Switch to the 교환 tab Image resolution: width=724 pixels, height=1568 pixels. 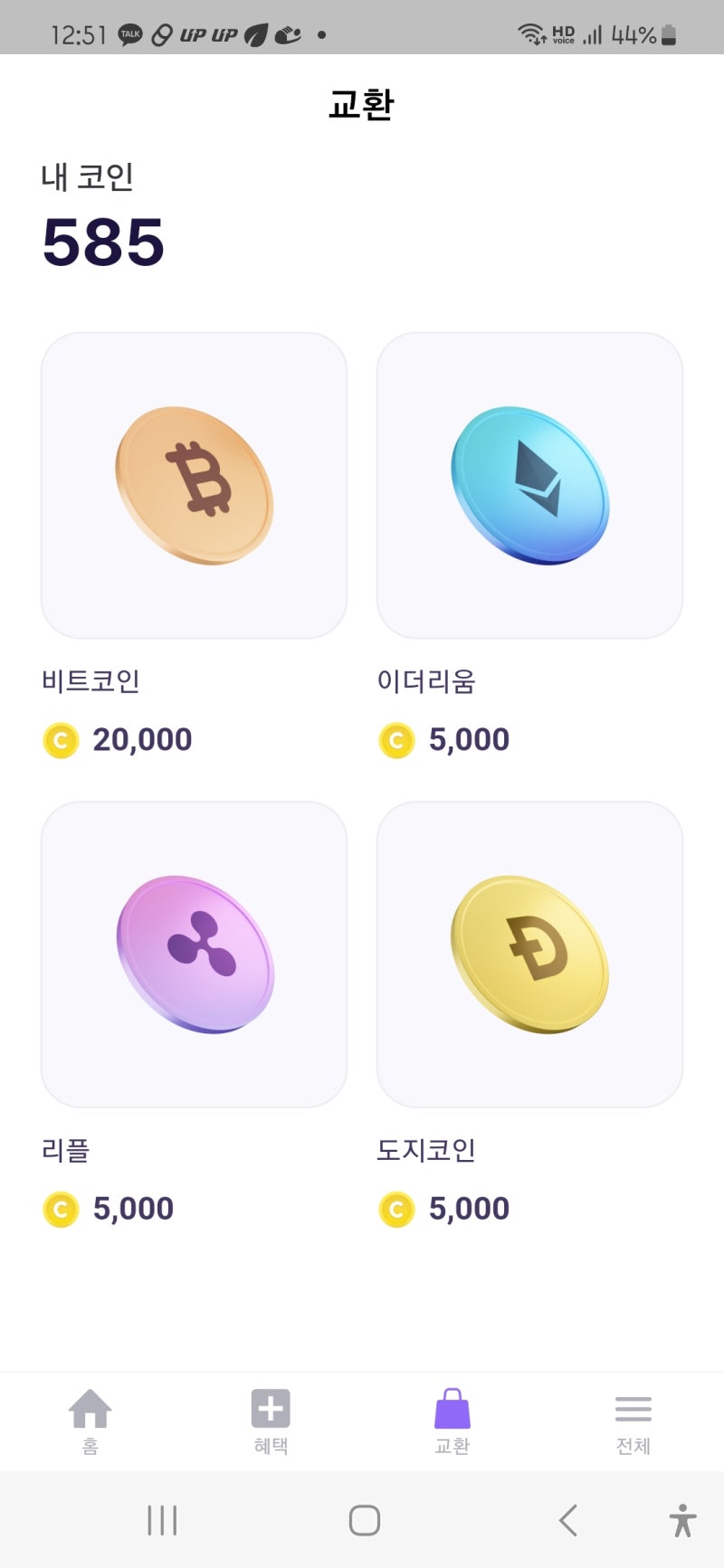[x=452, y=1421]
